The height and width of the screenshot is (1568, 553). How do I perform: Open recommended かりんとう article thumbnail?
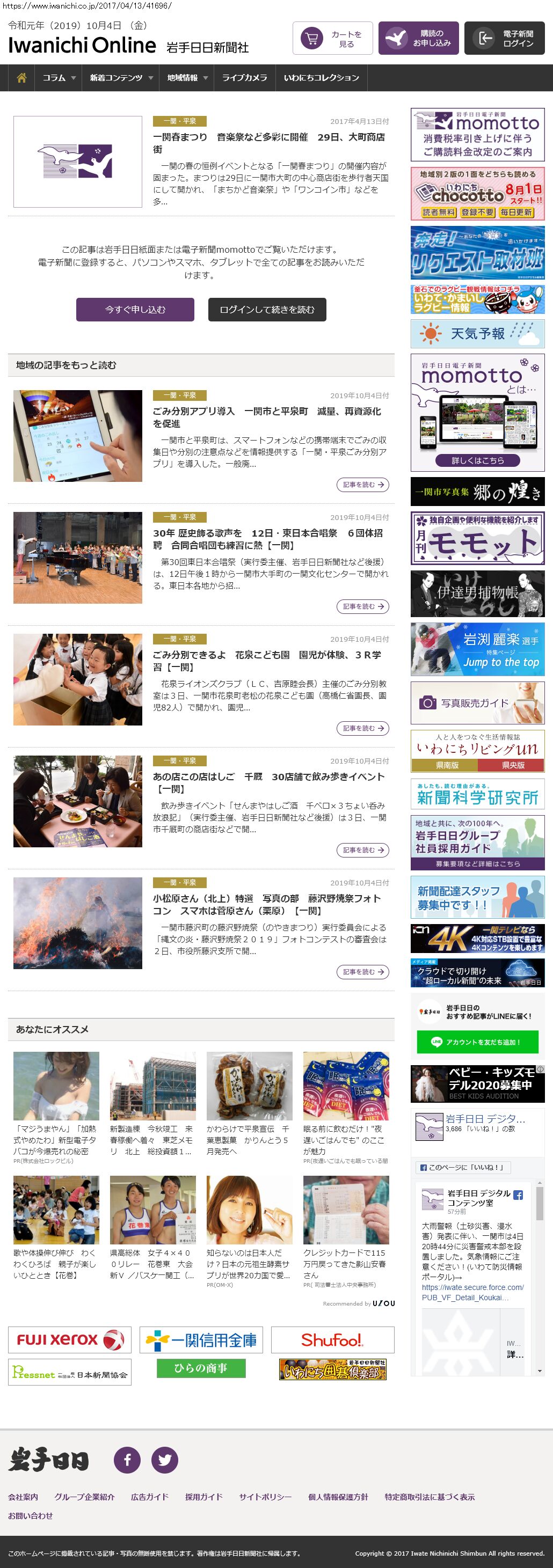click(249, 1085)
